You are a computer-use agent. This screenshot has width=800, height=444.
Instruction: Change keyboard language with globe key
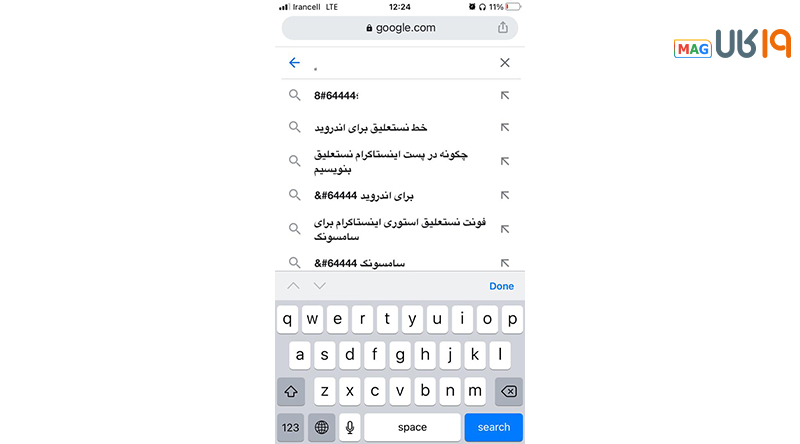click(x=321, y=427)
